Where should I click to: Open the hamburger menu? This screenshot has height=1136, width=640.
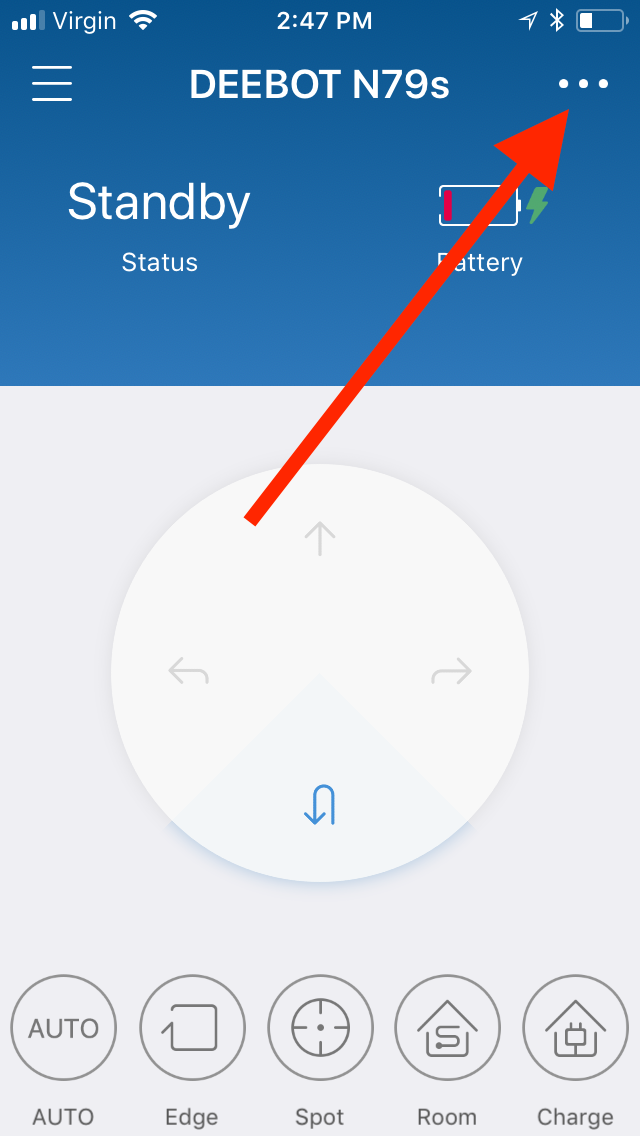pyautogui.click(x=52, y=84)
